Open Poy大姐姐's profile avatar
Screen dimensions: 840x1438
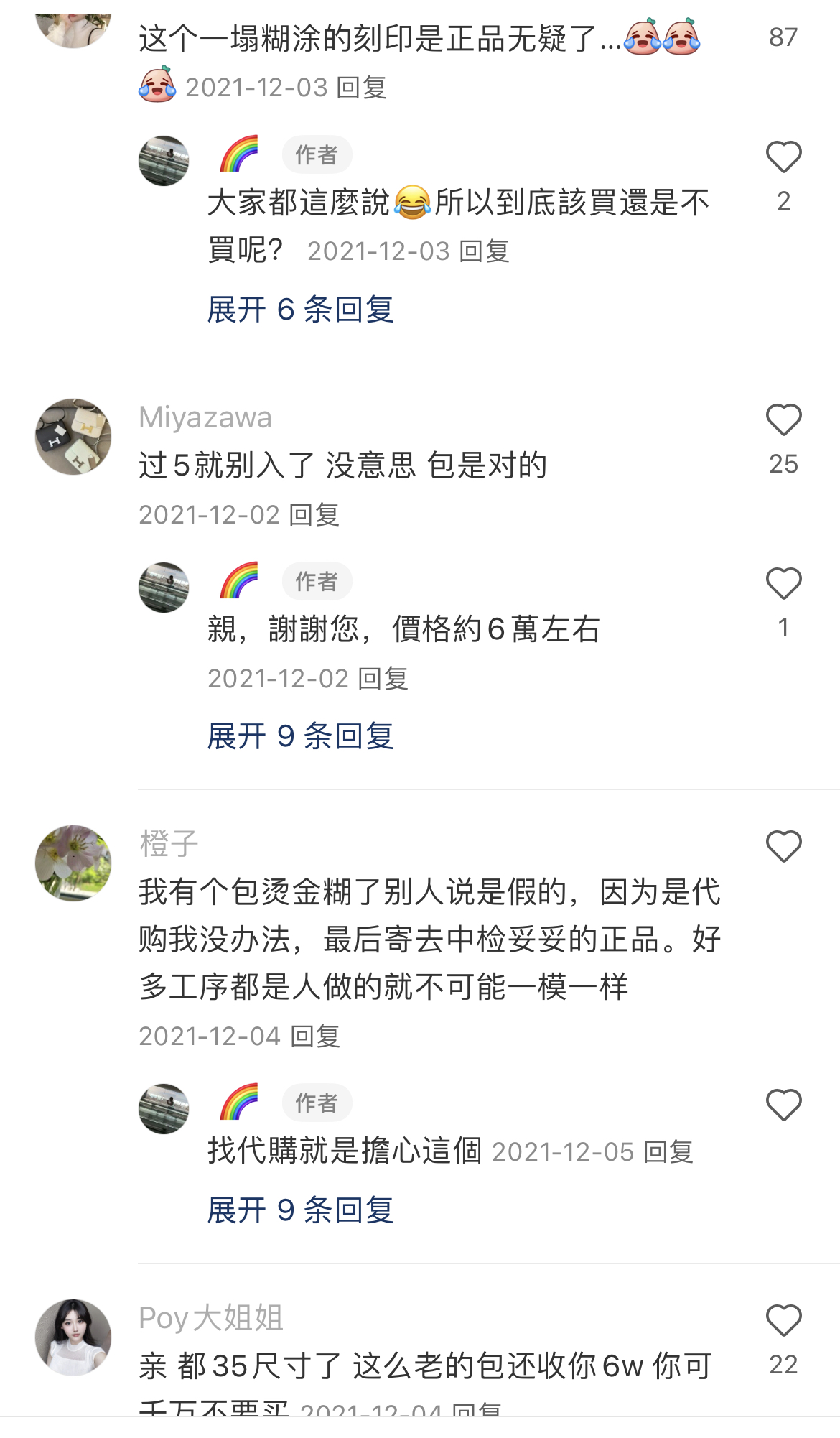[x=73, y=1337]
